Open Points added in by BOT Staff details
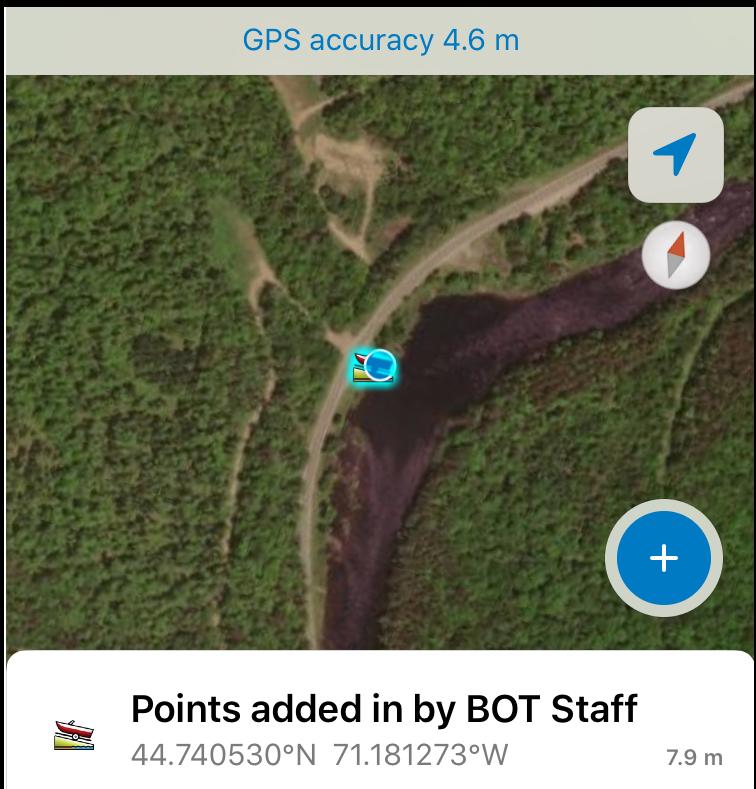Screen dimensions: 756x789 click(x=384, y=709)
